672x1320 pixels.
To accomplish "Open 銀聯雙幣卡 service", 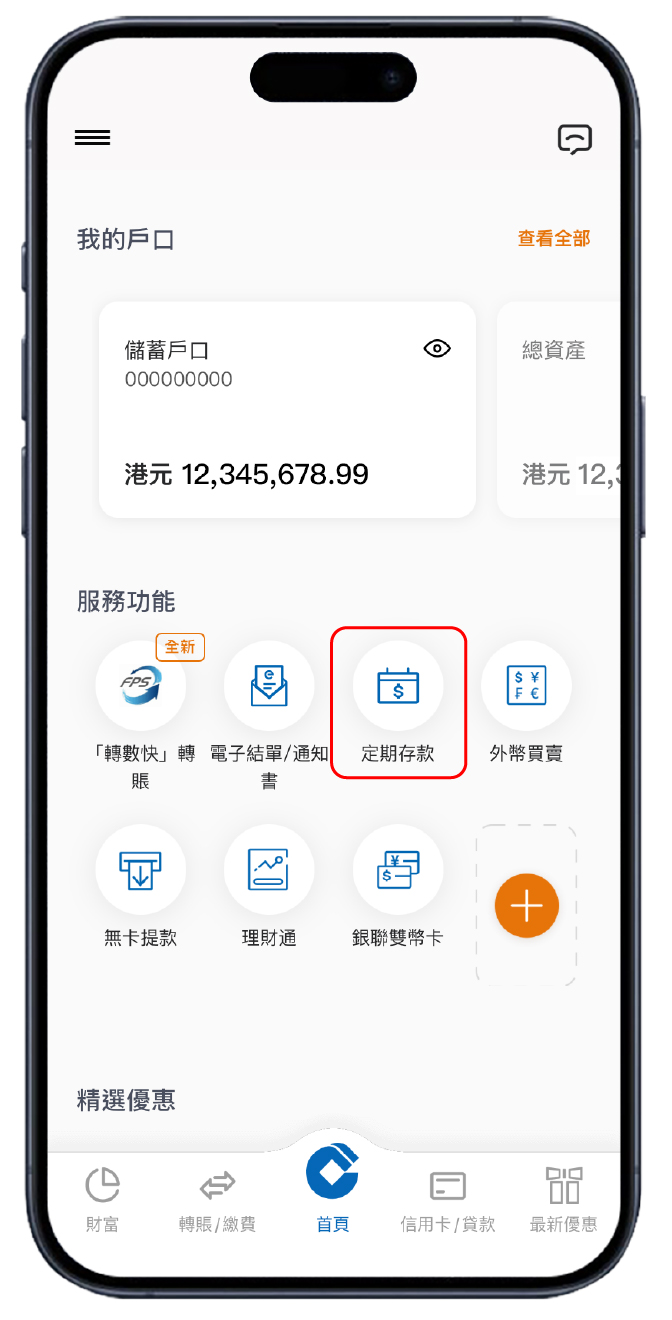I will 398,870.
